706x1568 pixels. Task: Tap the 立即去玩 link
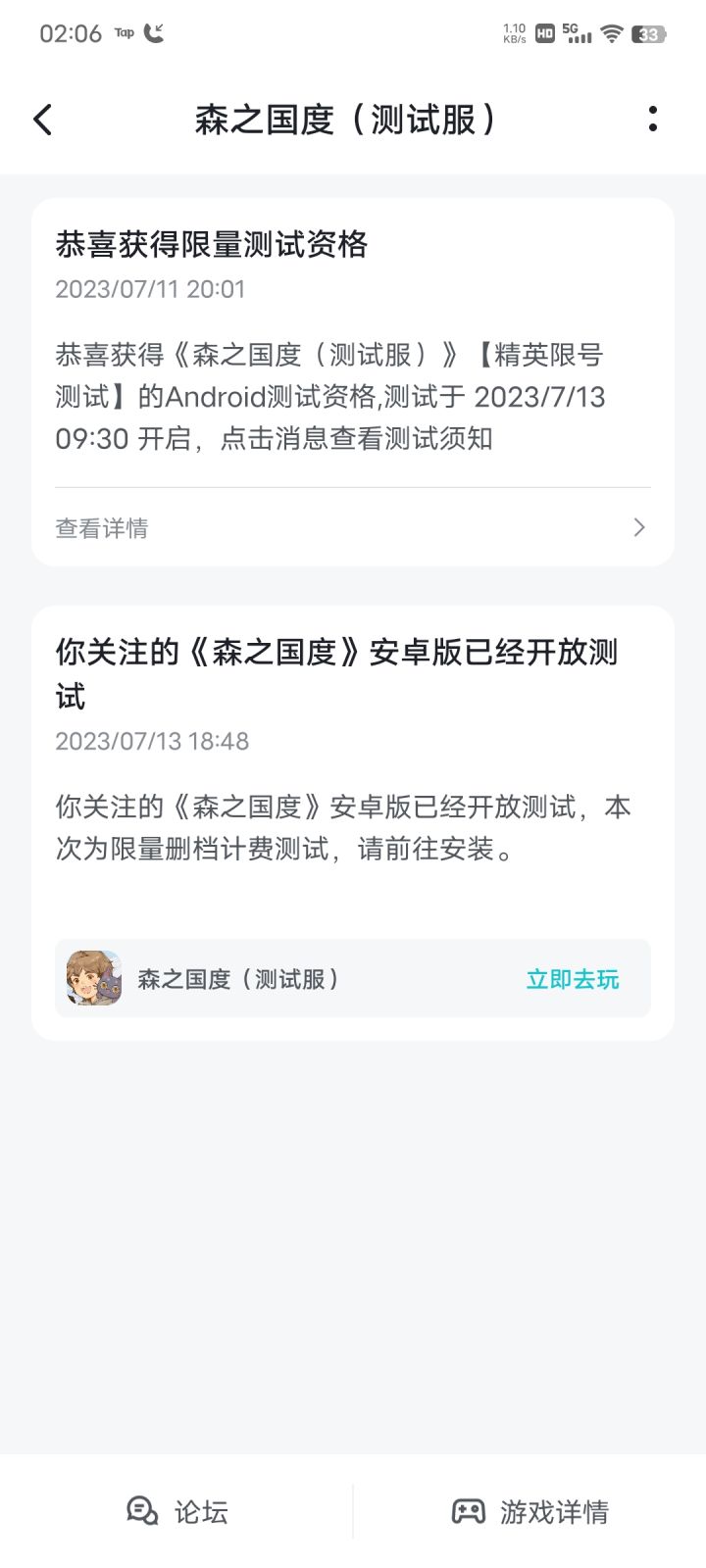point(572,979)
